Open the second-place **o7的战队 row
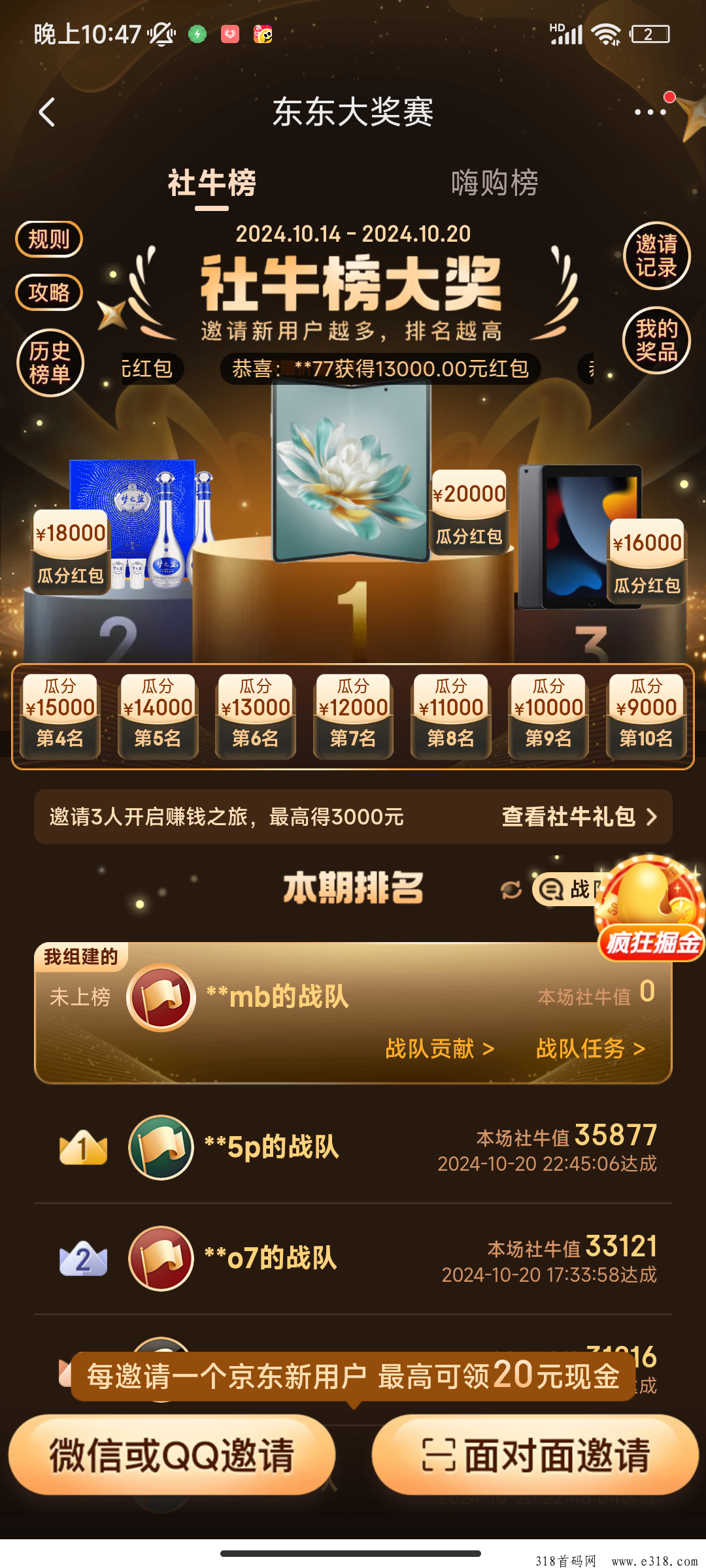 click(353, 1258)
